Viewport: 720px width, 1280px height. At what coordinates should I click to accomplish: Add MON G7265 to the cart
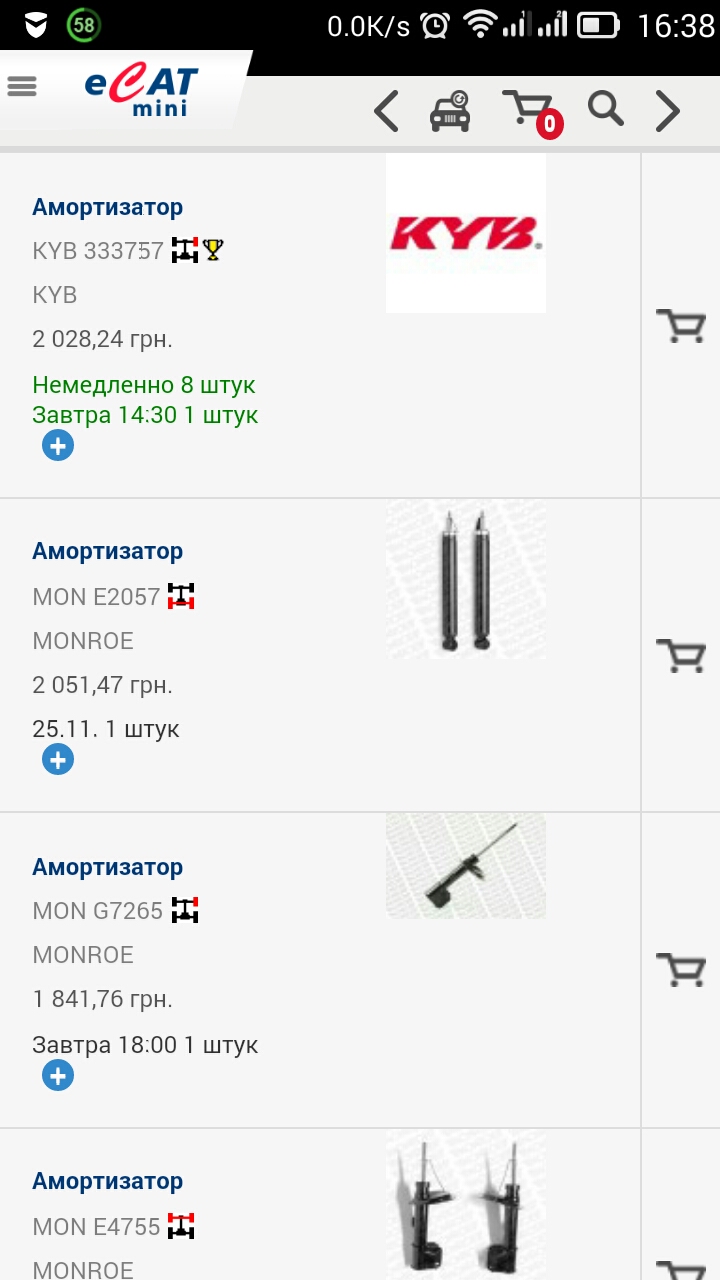pos(681,970)
